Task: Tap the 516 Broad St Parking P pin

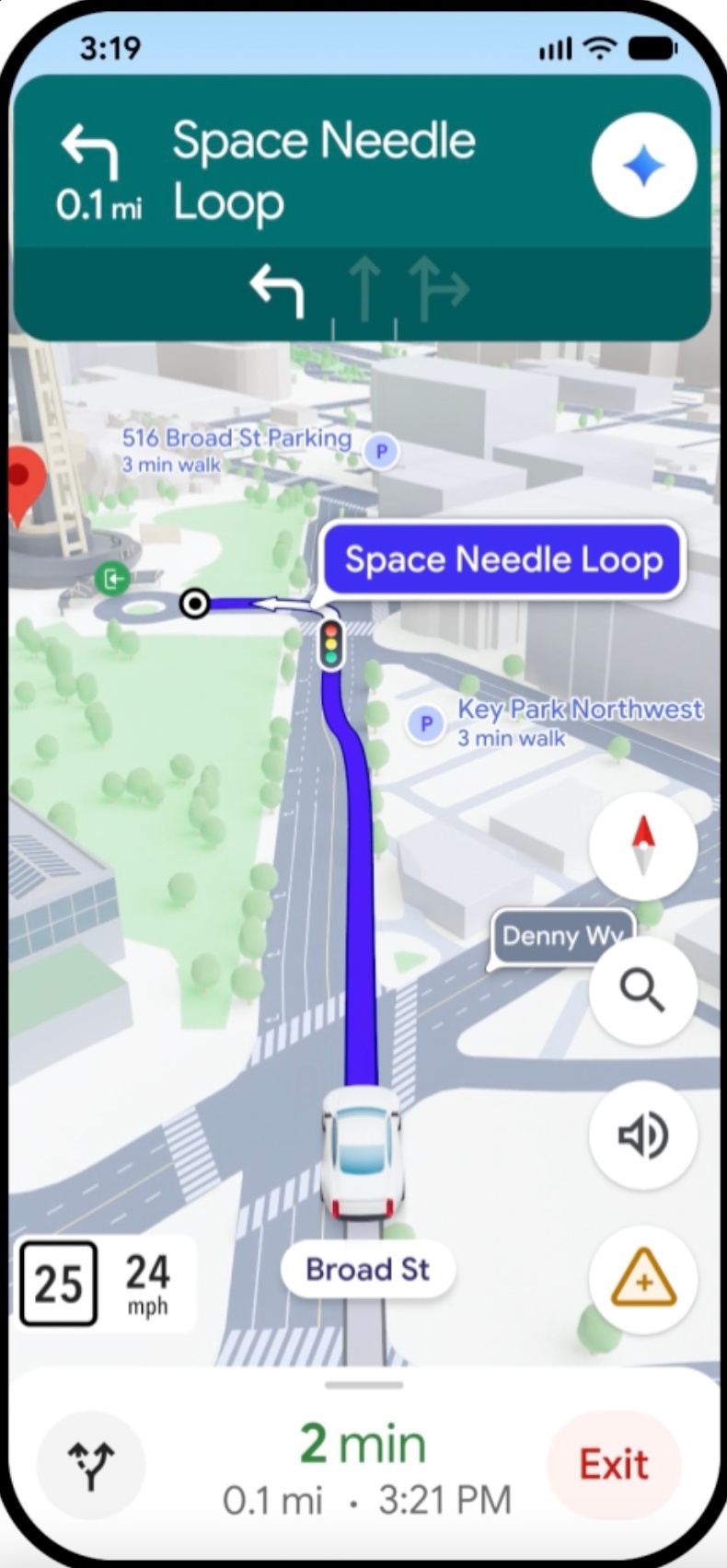Action: pos(380,451)
